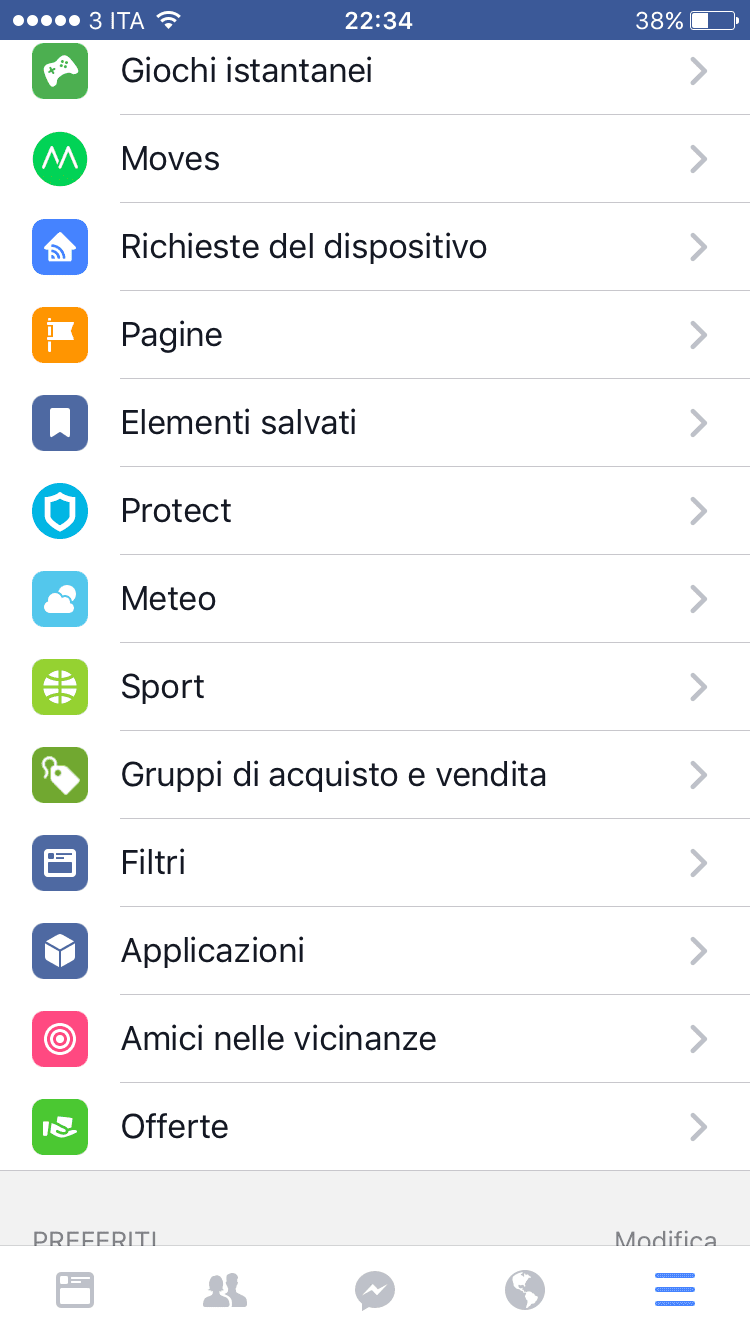
Task: Tap Modifica next to Preferiti
Action: click(665, 1238)
